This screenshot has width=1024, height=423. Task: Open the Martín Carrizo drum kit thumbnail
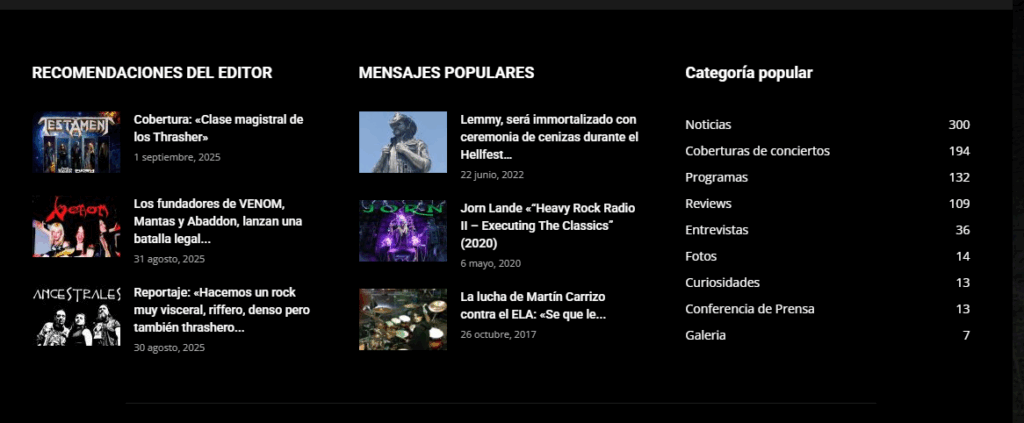[403, 319]
